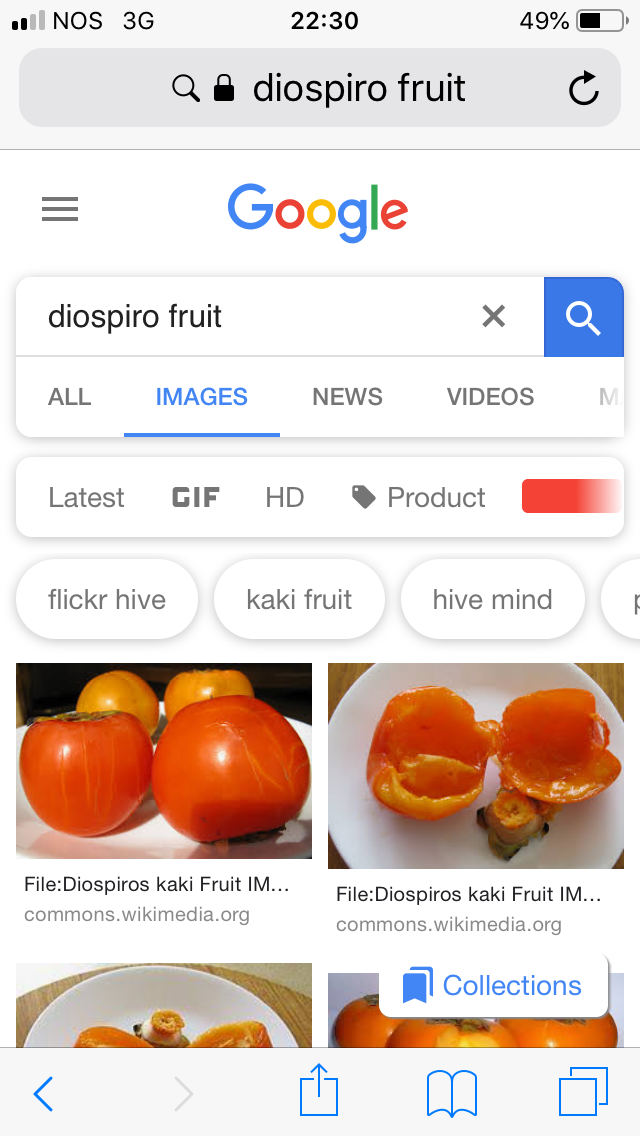Viewport: 640px width, 1136px height.
Task: Open the Google hamburger menu
Action: (60, 209)
